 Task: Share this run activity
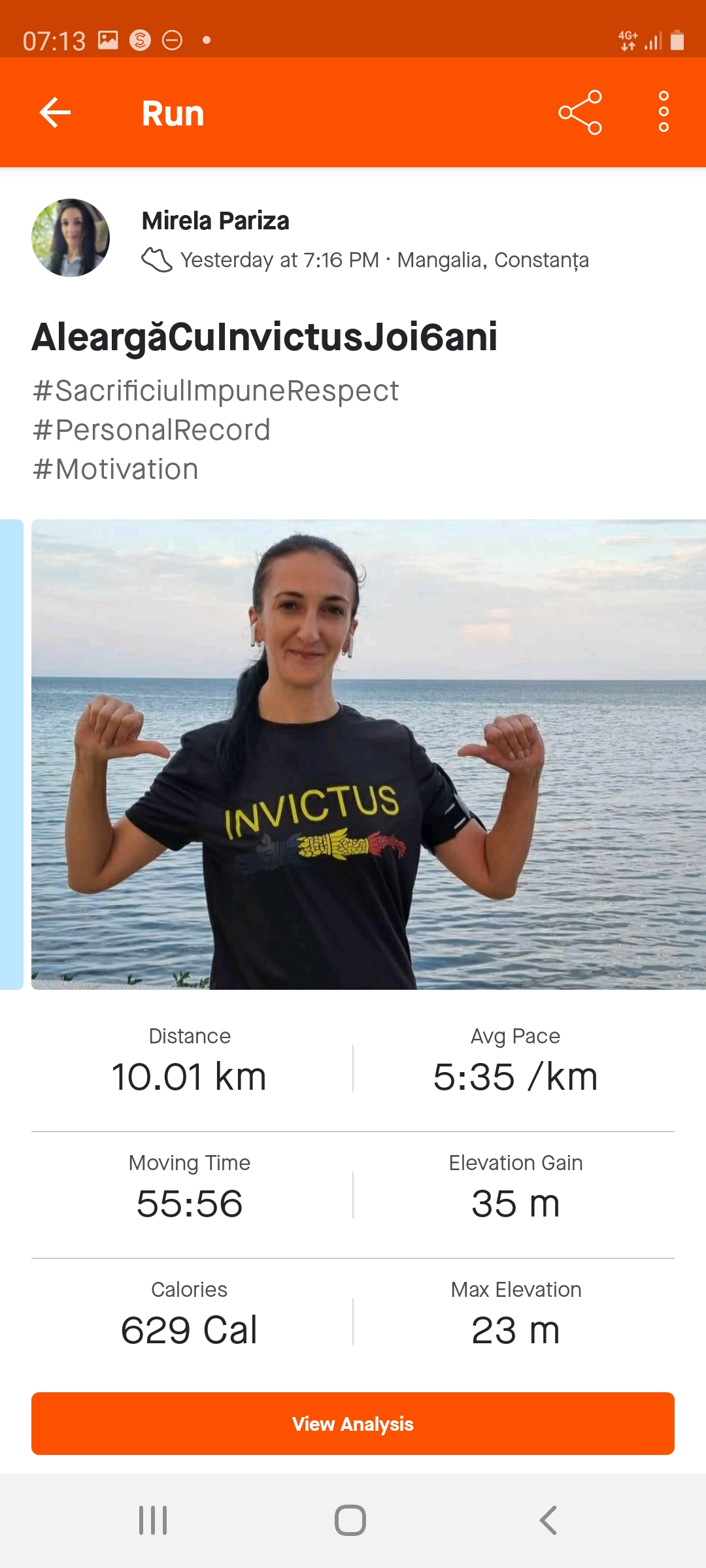[x=580, y=113]
